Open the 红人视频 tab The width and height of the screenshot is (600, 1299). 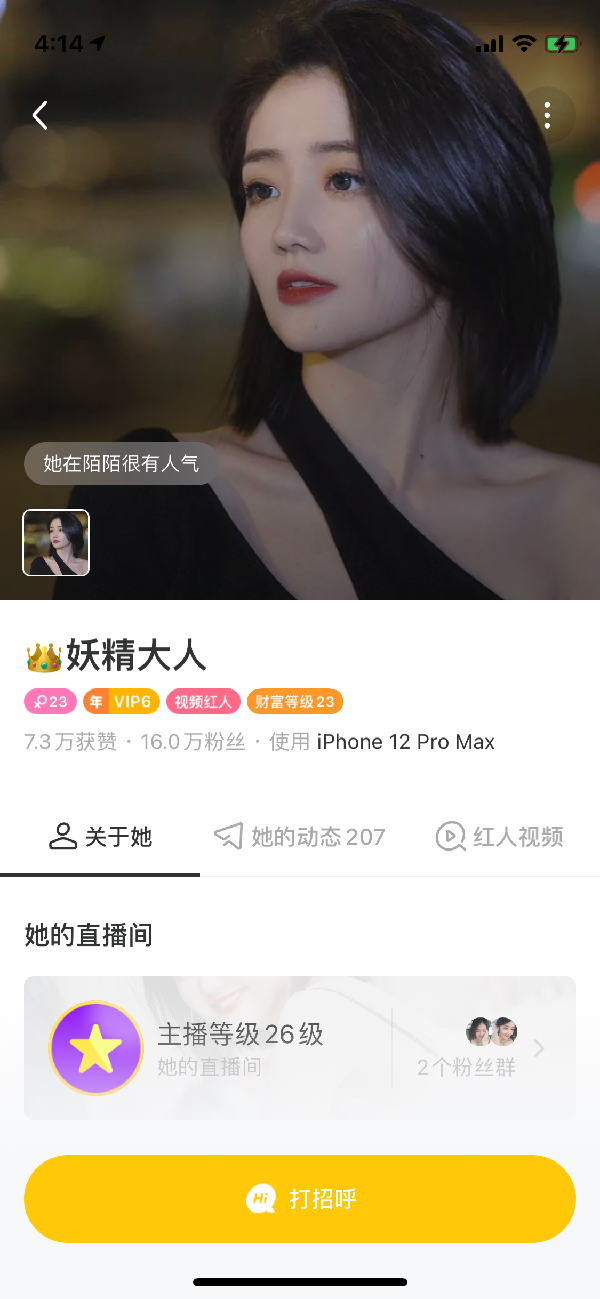pyautogui.click(x=500, y=836)
